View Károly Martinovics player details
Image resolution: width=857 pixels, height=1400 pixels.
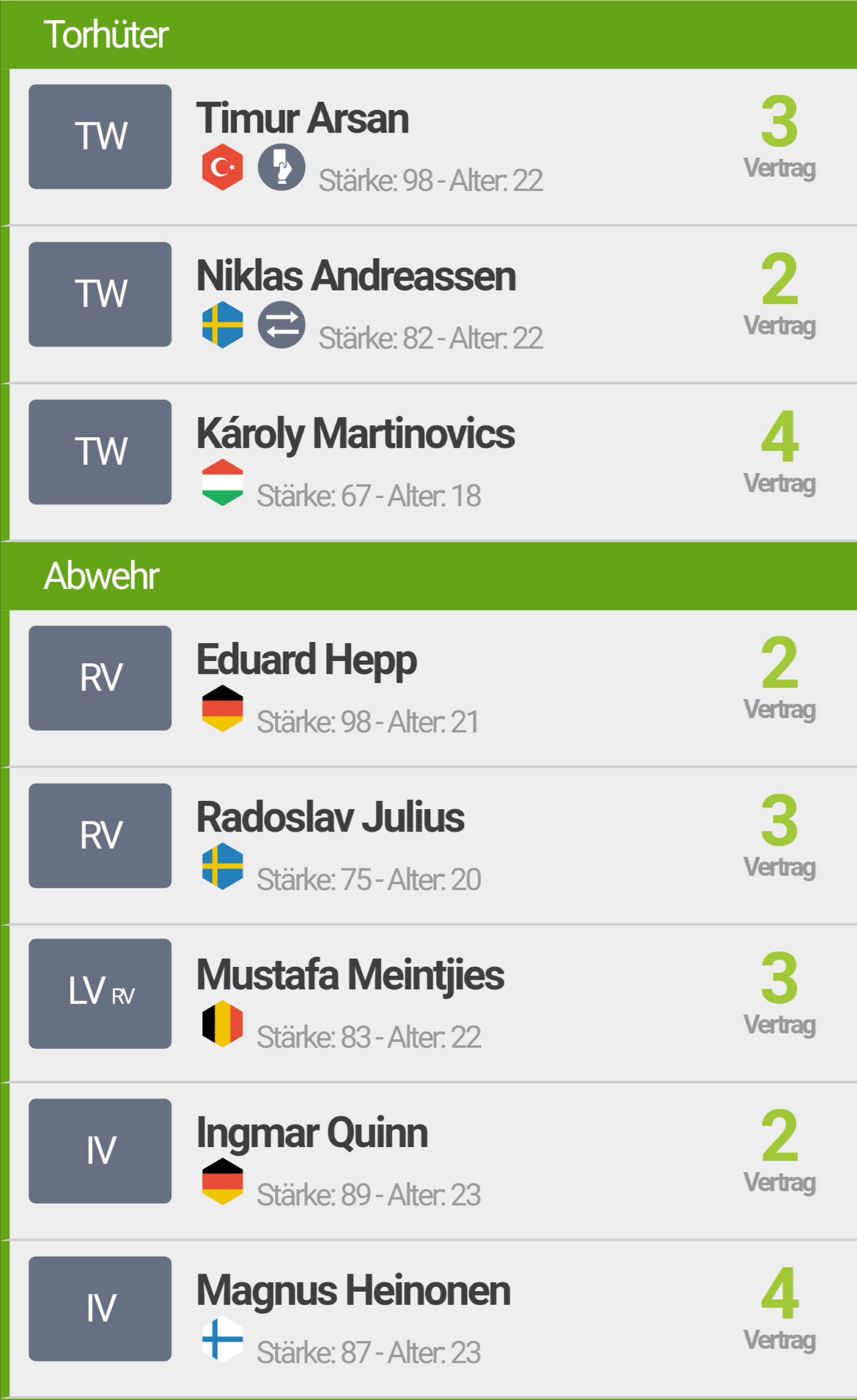point(355,433)
